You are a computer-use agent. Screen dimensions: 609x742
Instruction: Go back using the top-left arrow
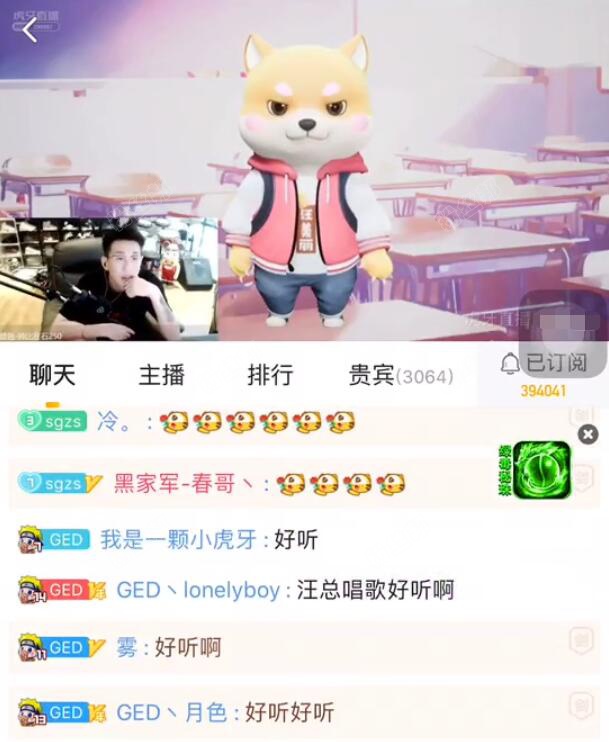pos(29,31)
